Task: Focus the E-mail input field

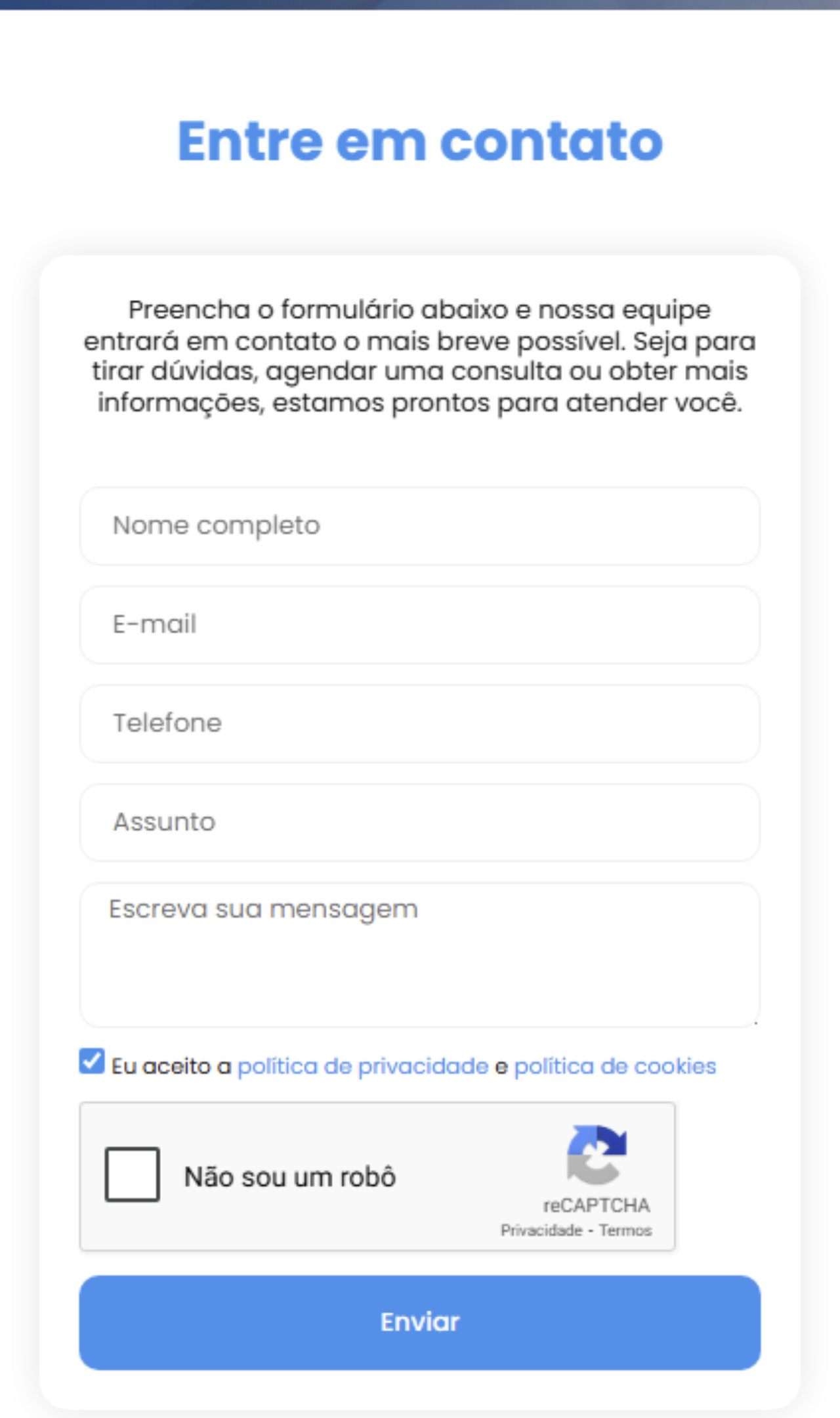Action: [420, 624]
